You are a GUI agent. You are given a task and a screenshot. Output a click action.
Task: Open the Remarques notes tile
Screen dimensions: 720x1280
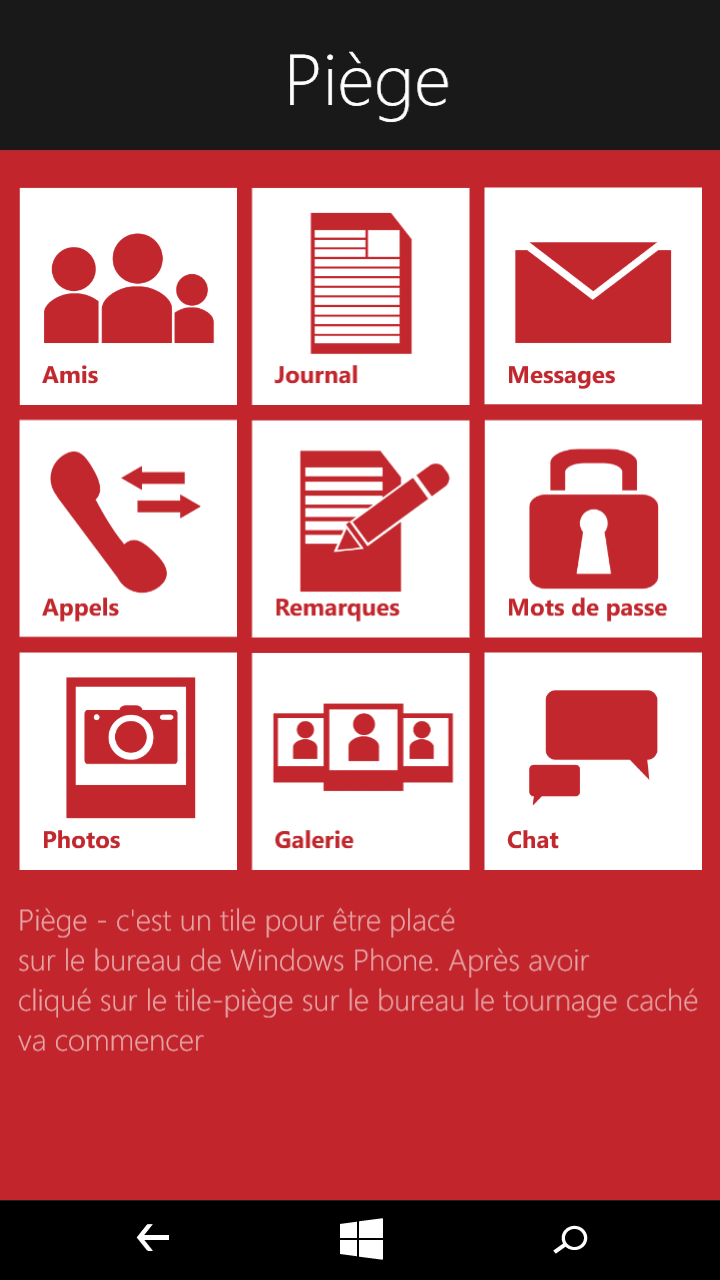pyautogui.click(x=360, y=529)
